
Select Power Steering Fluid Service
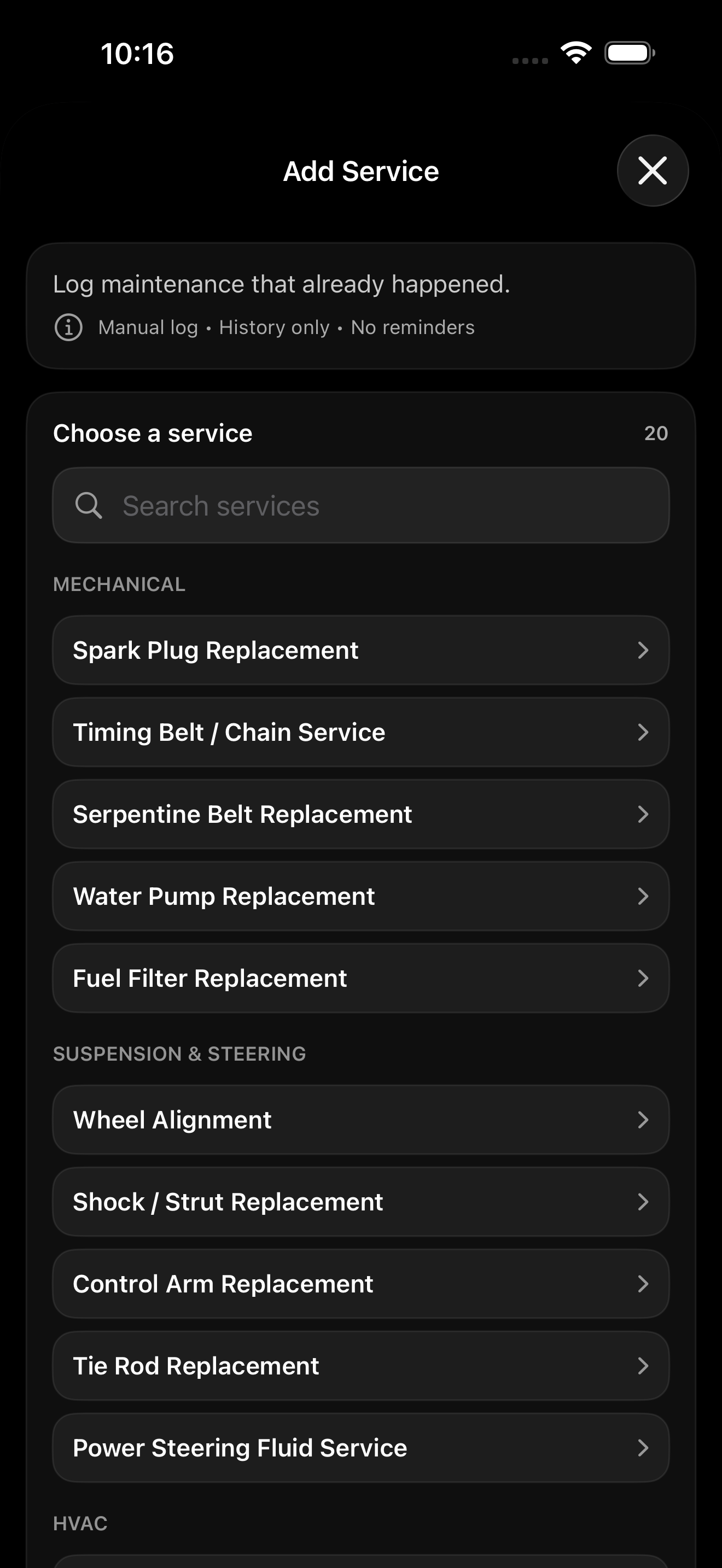click(x=360, y=1448)
